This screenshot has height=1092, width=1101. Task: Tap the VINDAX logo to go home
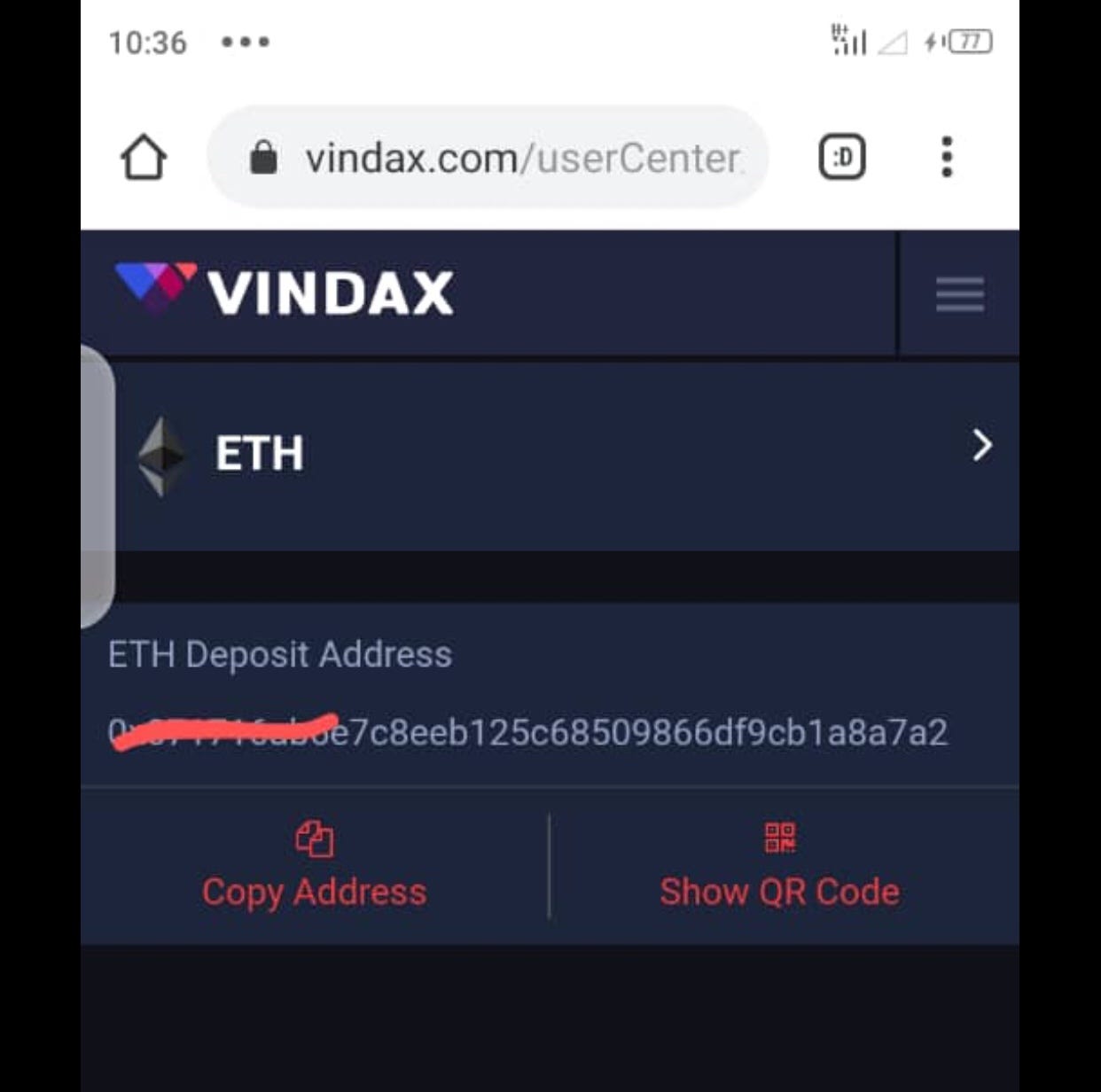pos(285,291)
